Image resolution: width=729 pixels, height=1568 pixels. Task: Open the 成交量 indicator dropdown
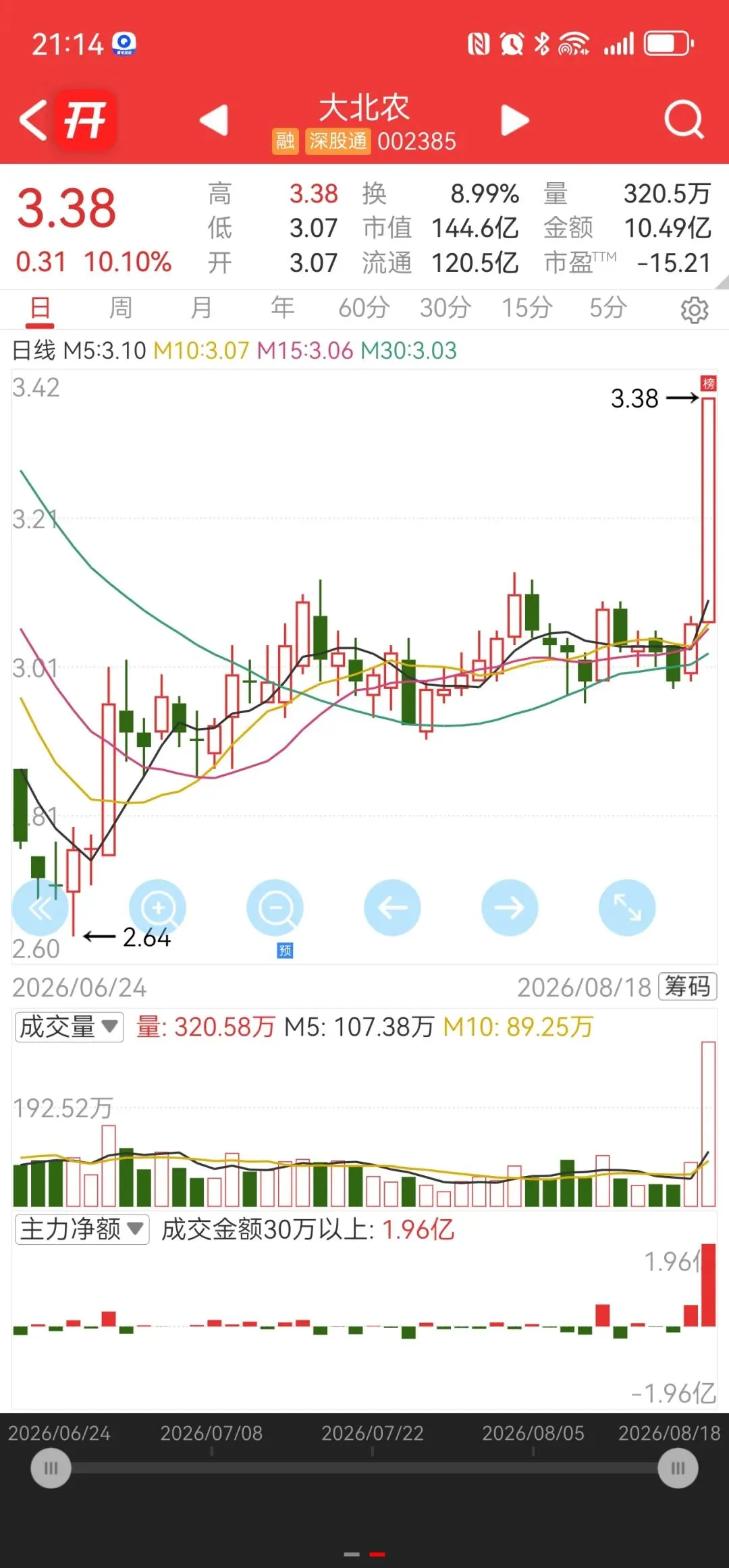tap(70, 1027)
